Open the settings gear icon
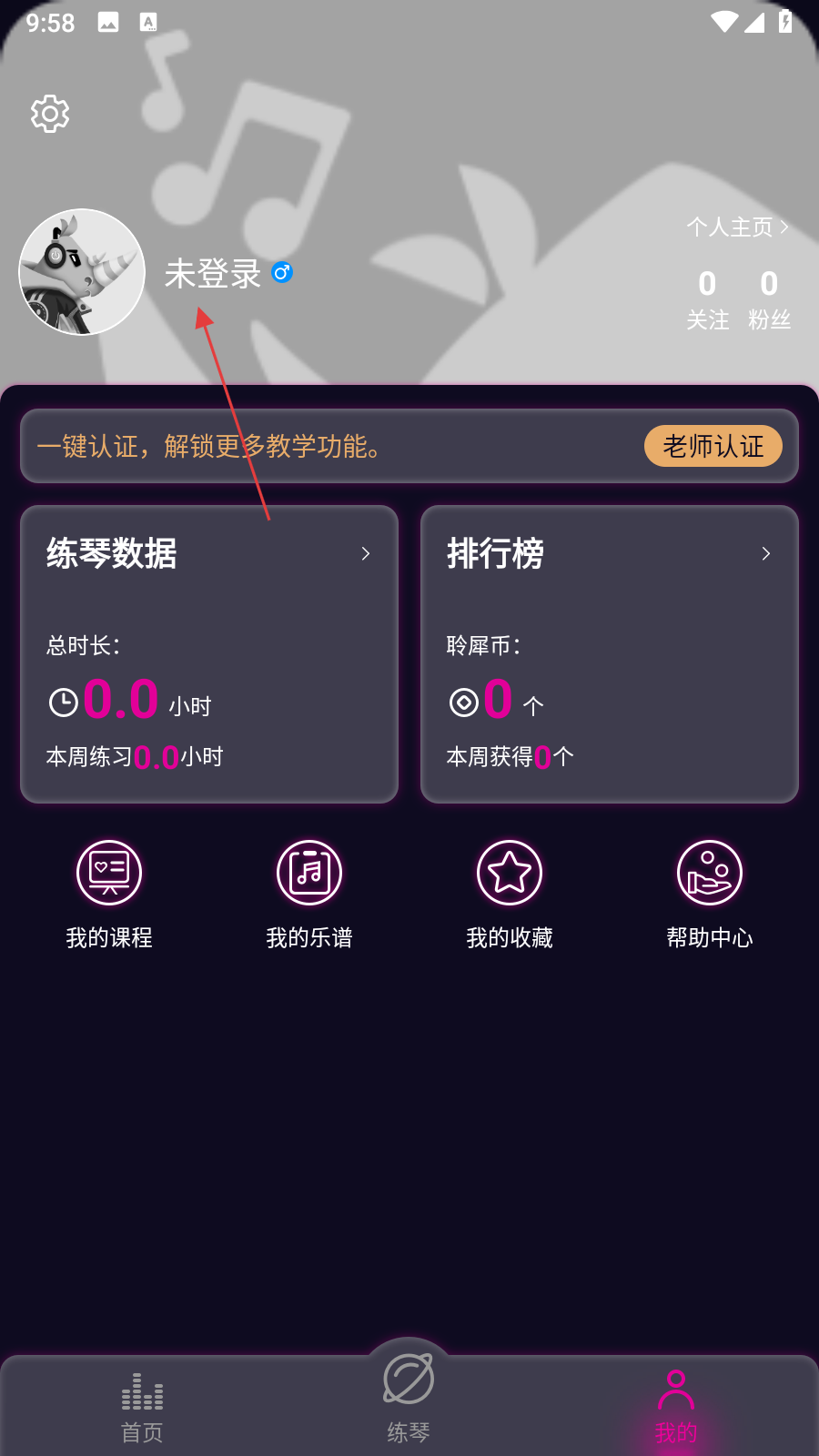Viewport: 819px width, 1456px height. pyautogui.click(x=50, y=114)
